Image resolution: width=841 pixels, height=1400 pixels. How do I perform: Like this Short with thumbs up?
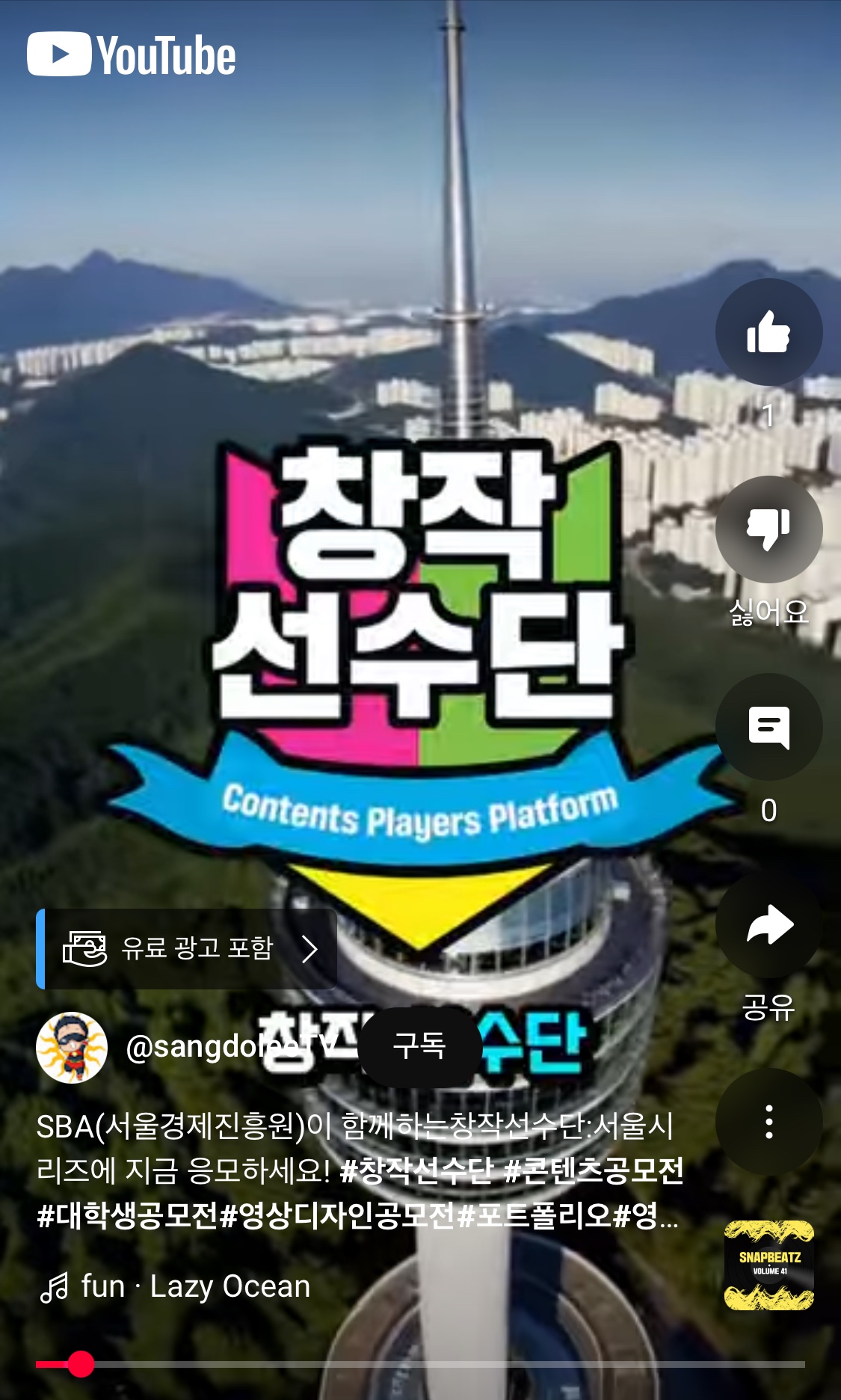pos(768,332)
